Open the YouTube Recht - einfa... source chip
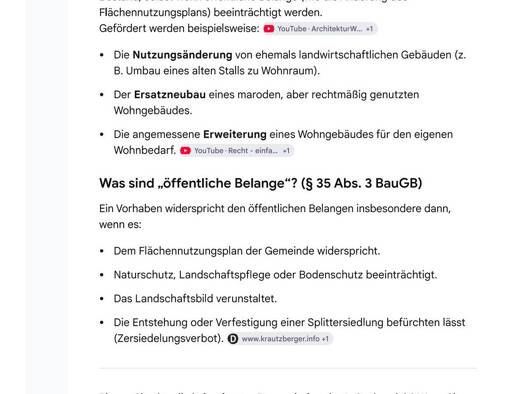Image resolution: width=525 pixels, height=394 pixels. click(236, 151)
